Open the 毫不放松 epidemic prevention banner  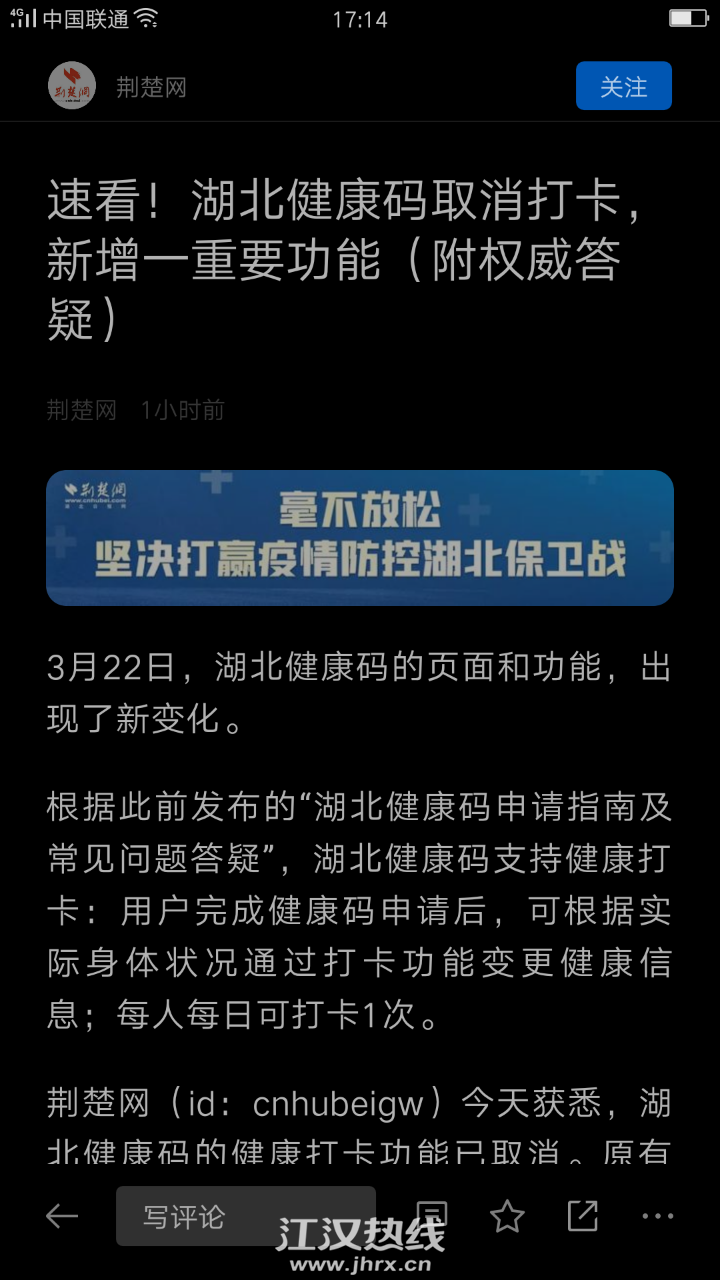pyautogui.click(x=360, y=538)
